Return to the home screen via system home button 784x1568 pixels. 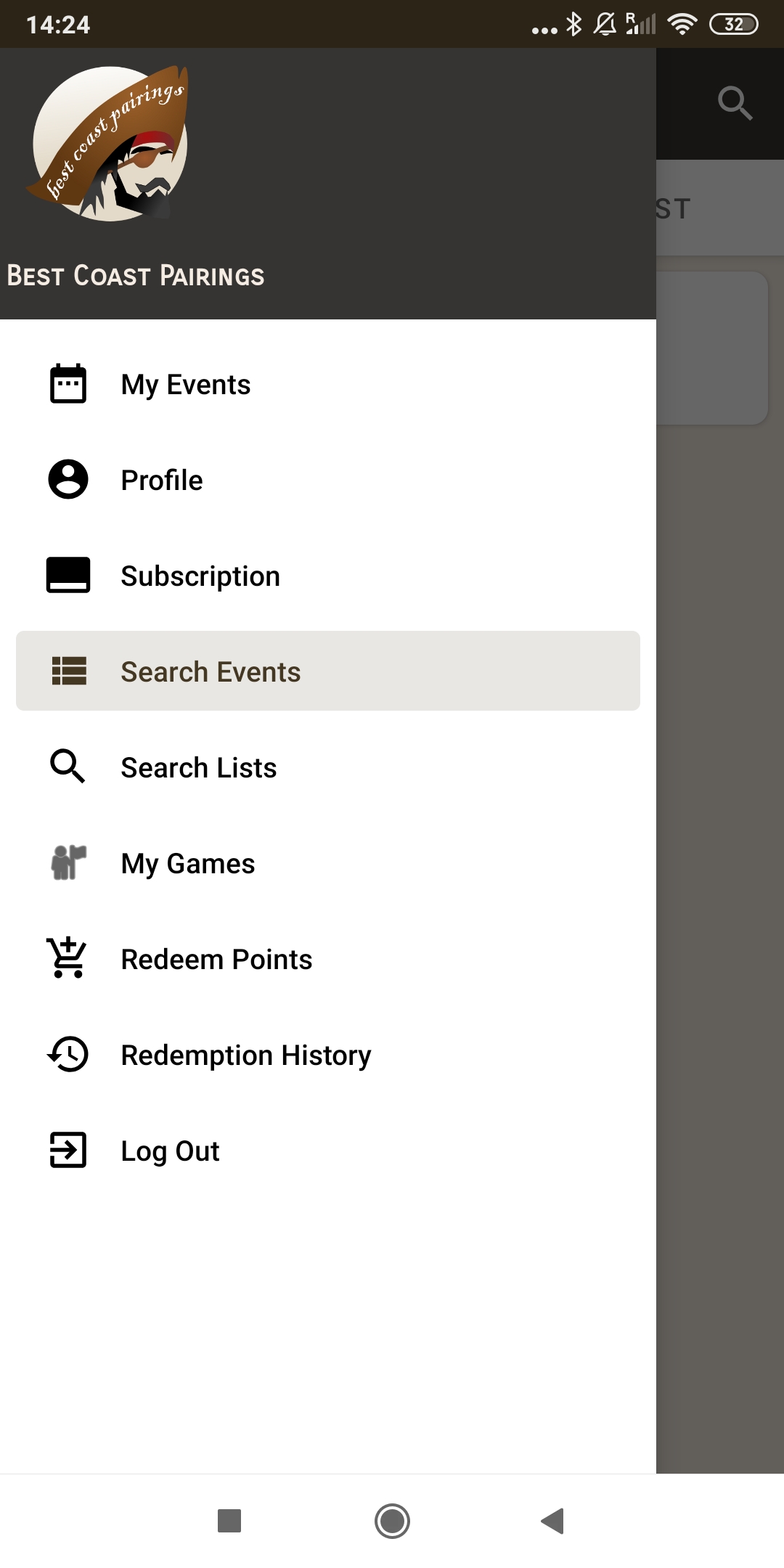click(392, 1521)
